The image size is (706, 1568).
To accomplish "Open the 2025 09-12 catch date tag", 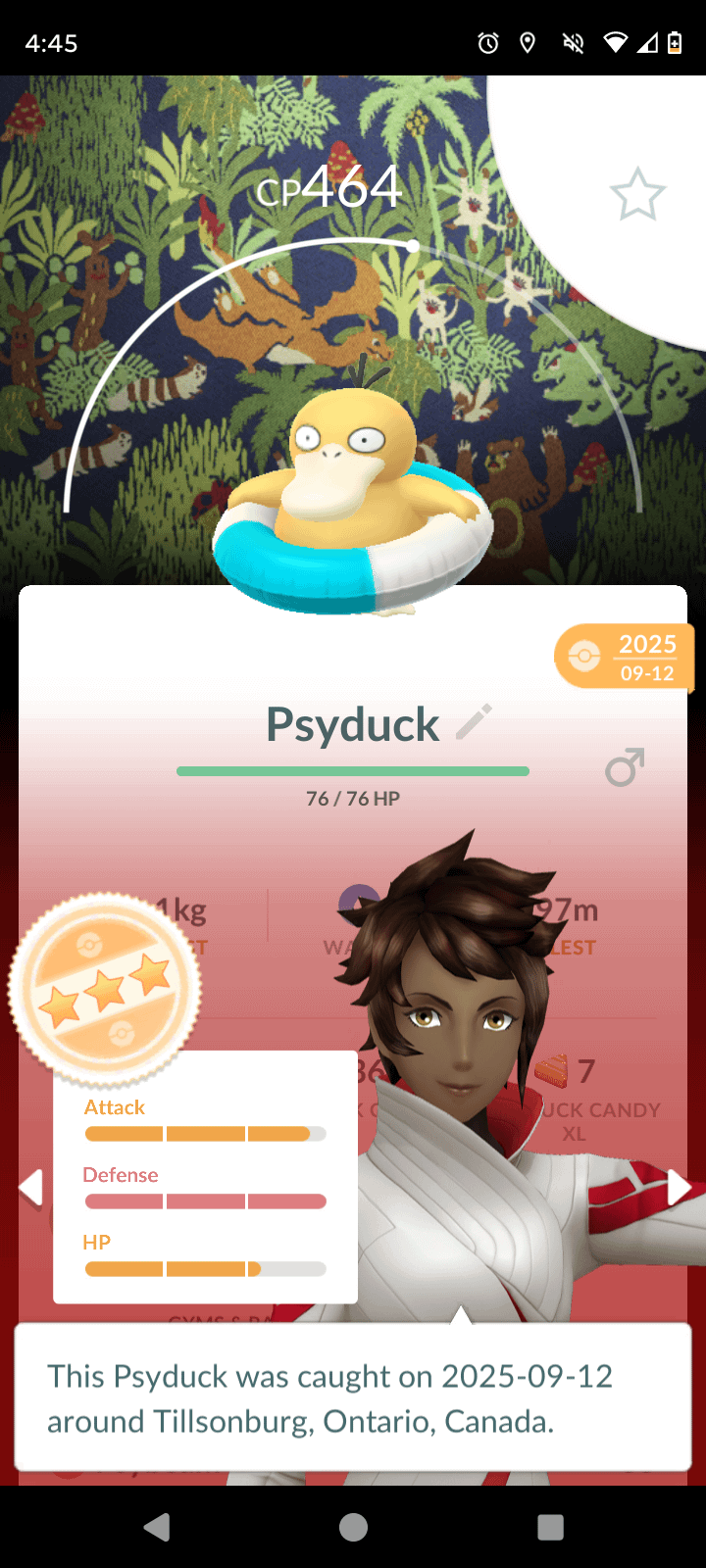I will tap(625, 657).
